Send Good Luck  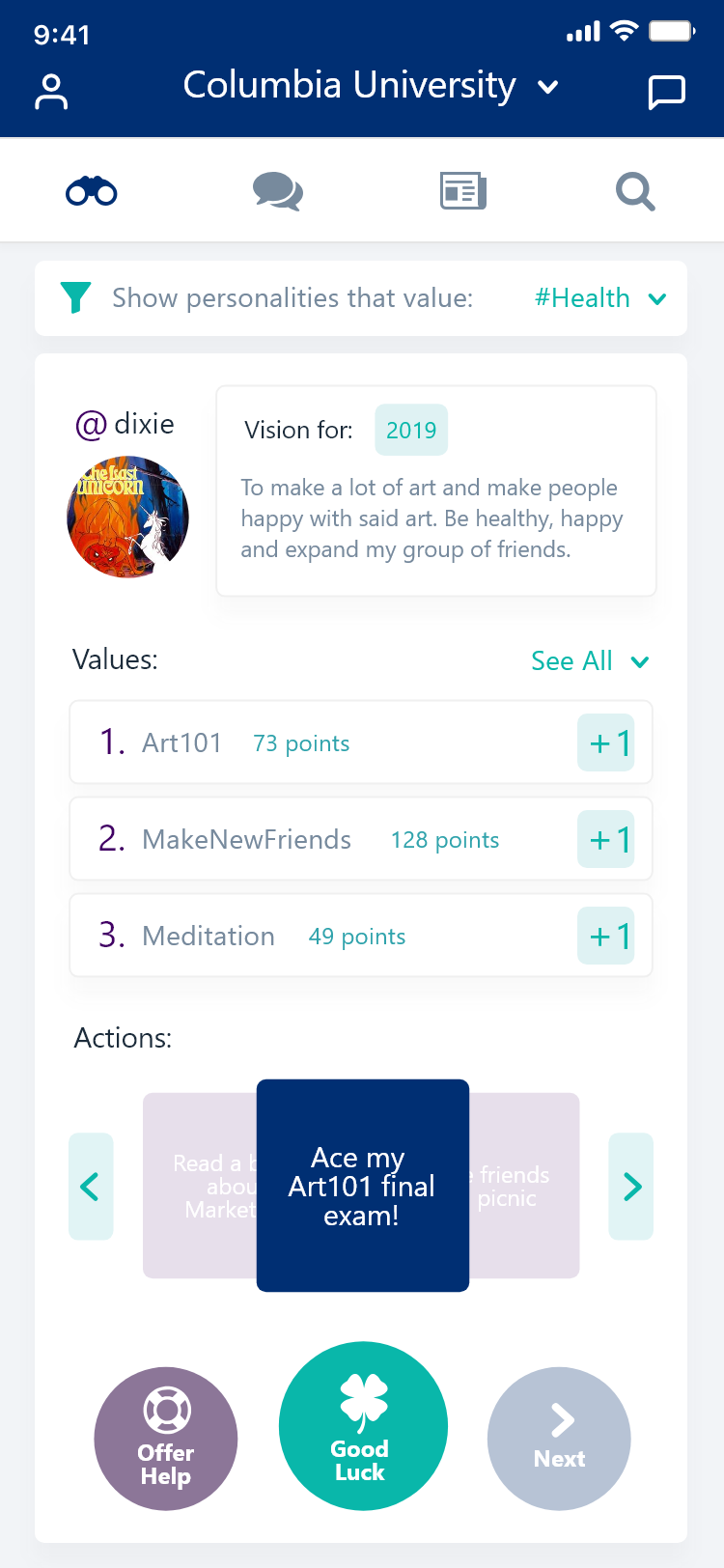pos(363,1426)
